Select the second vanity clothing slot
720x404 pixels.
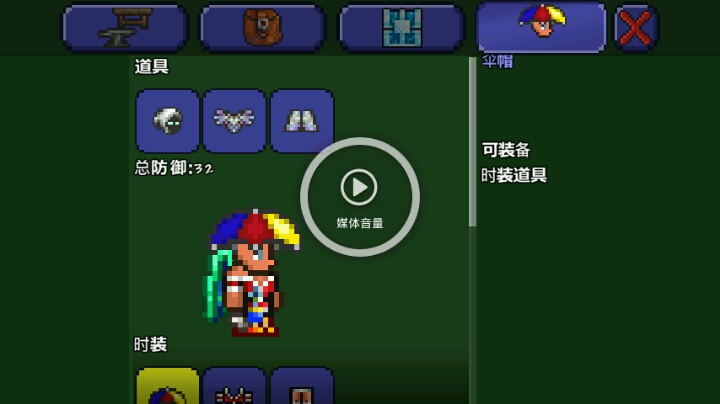(234, 388)
